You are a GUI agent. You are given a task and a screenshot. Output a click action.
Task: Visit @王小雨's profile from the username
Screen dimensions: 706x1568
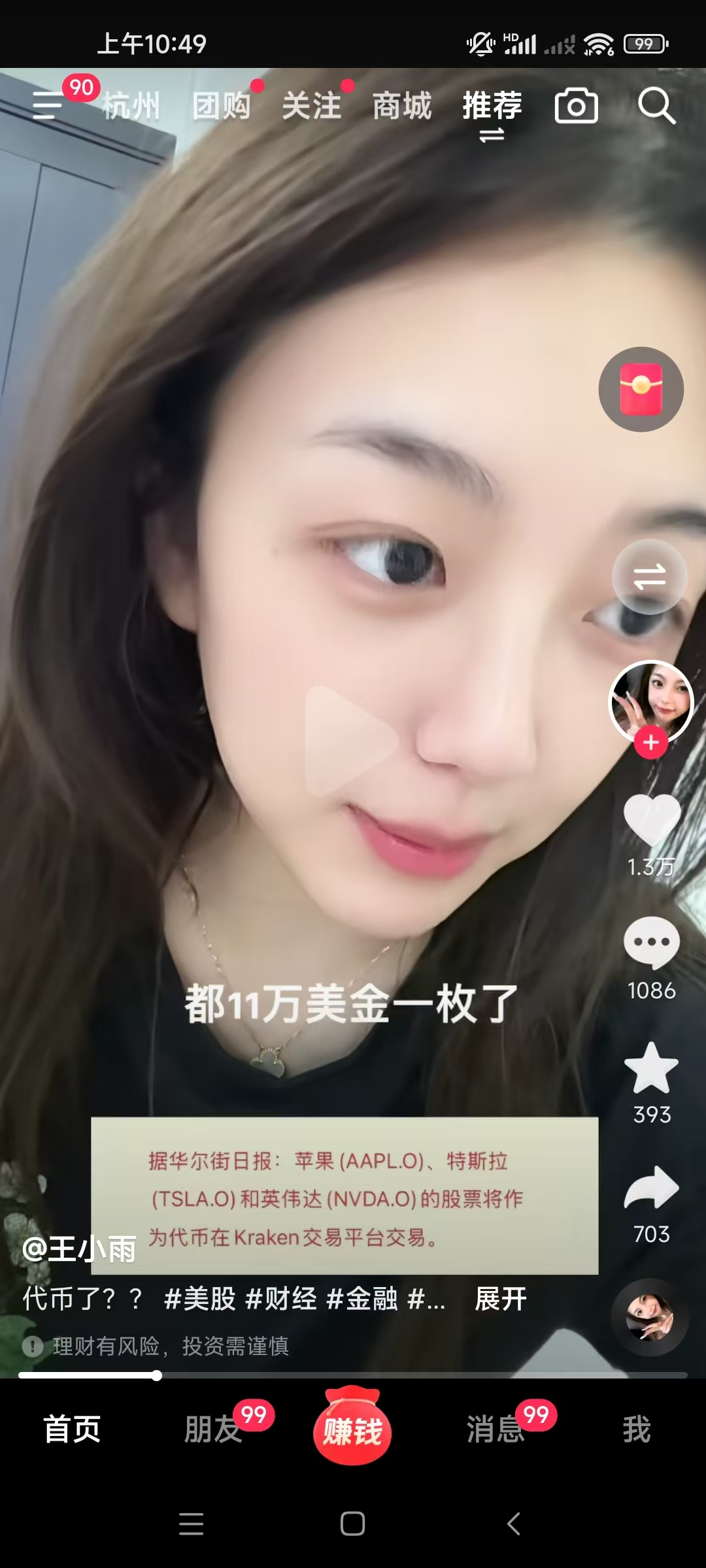tap(79, 1249)
